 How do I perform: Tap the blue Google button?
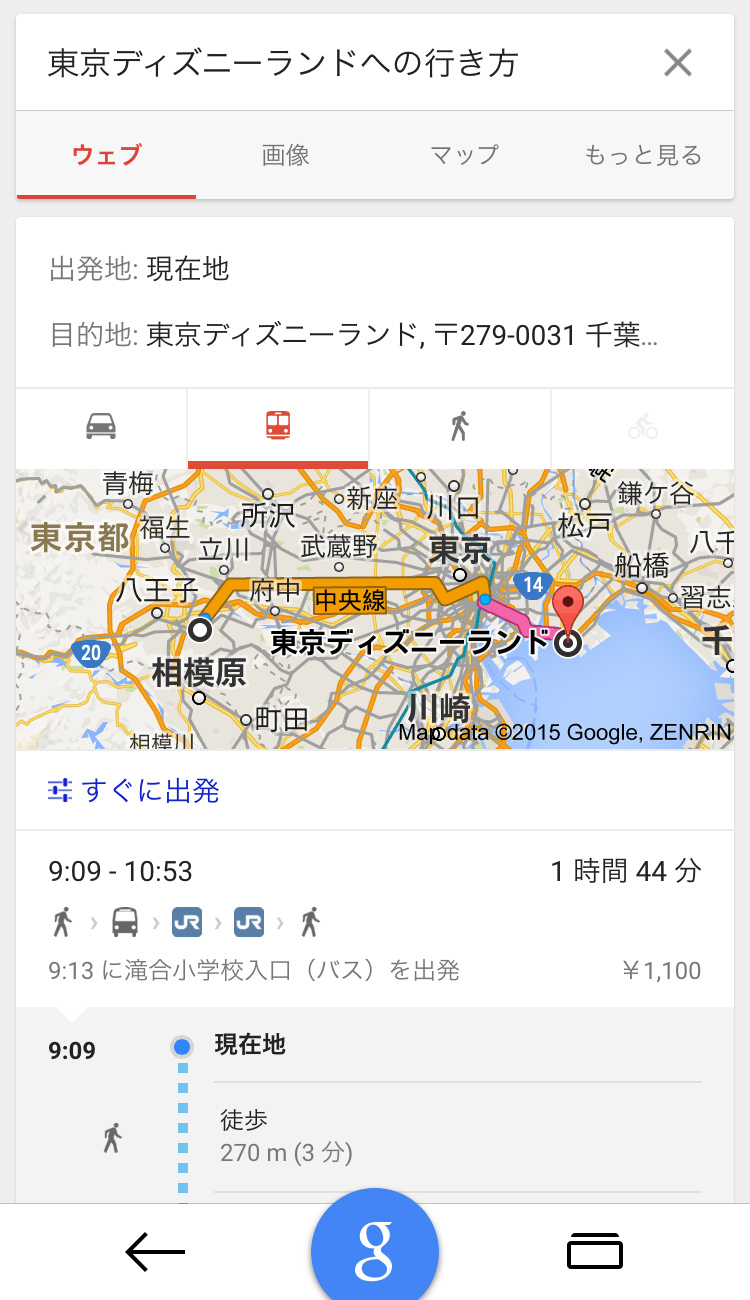[375, 1250]
